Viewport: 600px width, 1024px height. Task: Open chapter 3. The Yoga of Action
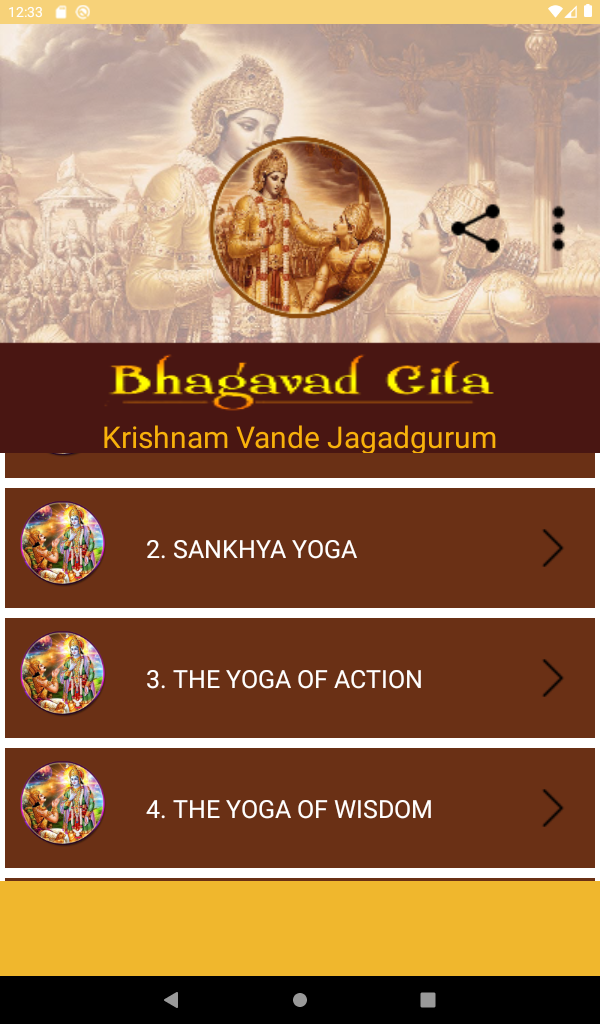tap(300, 678)
